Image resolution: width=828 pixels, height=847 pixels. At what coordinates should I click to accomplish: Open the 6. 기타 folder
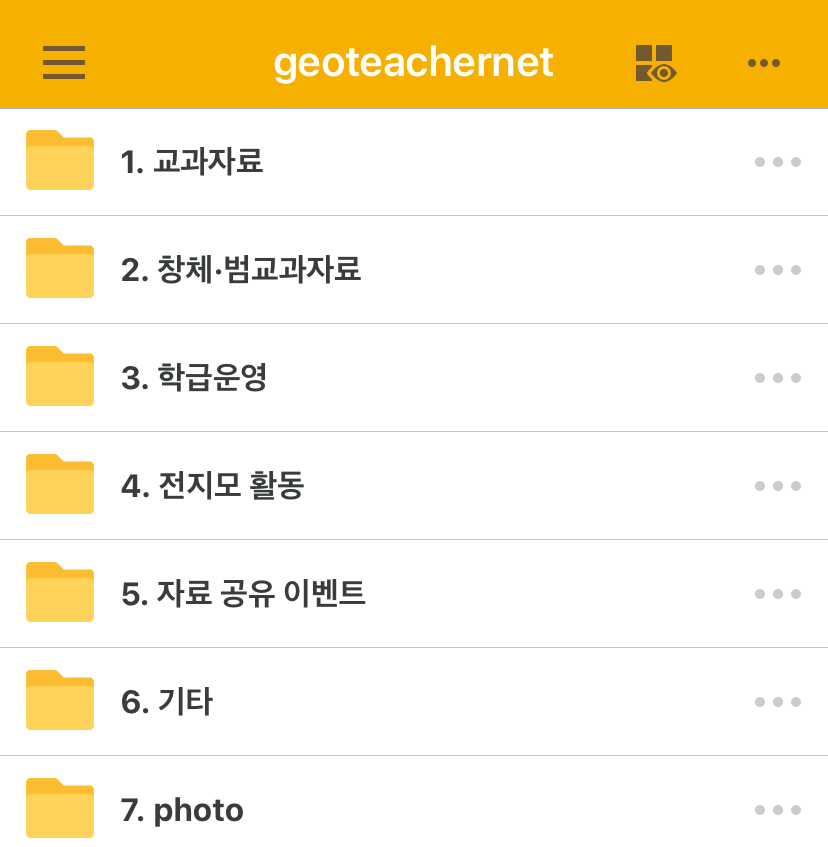tap(167, 701)
